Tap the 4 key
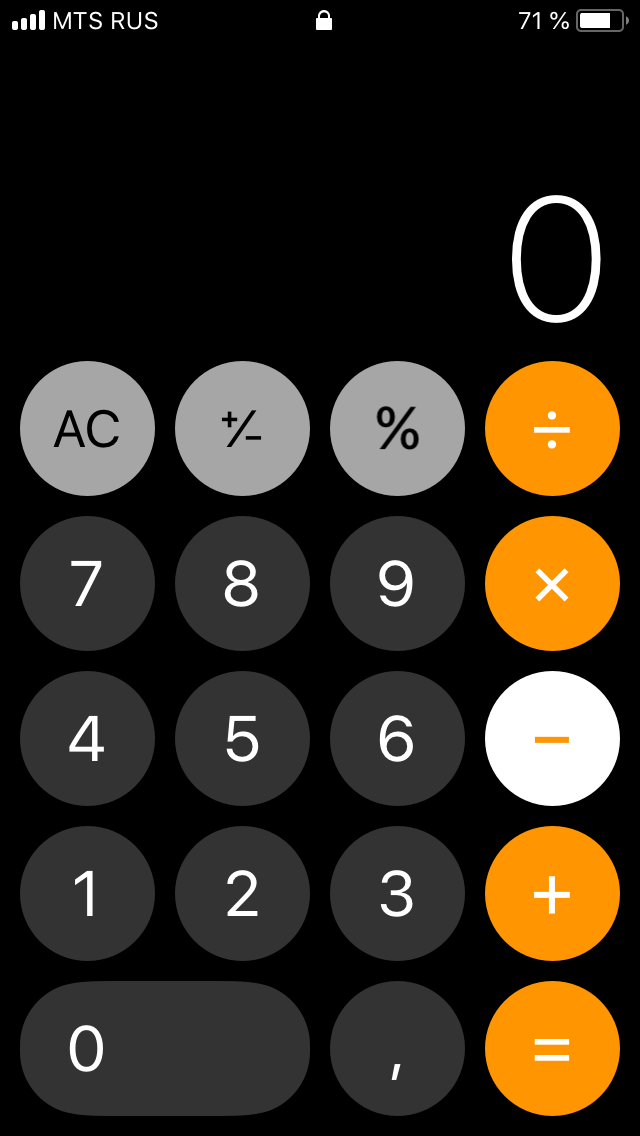This screenshot has width=640, height=1136. 87,738
